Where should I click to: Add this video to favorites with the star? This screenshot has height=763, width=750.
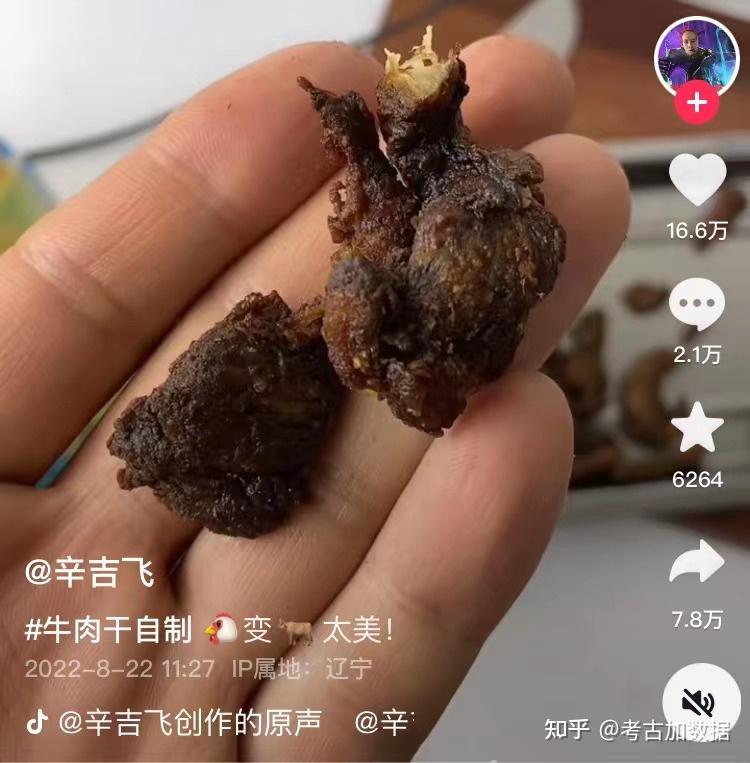pyautogui.click(x=697, y=428)
